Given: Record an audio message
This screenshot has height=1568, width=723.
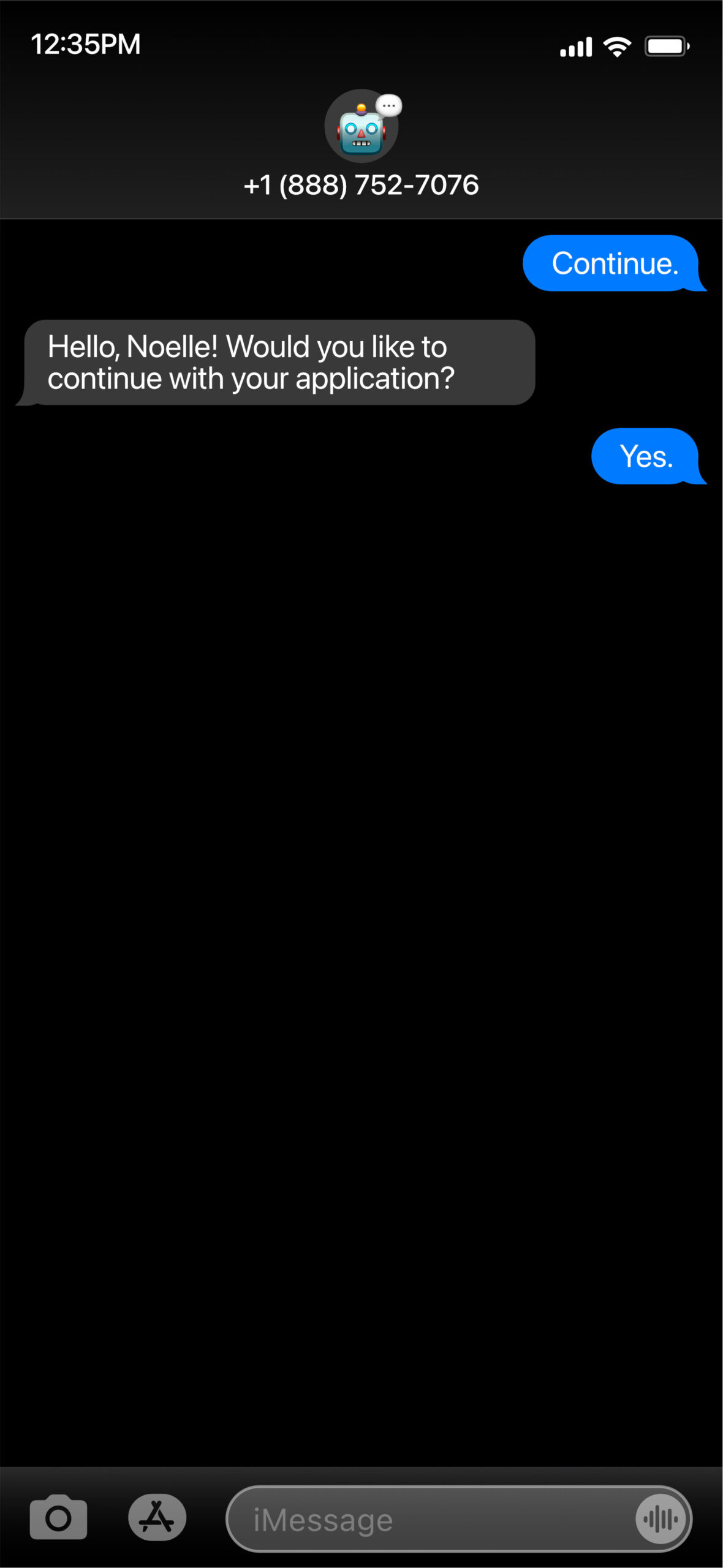Looking at the screenshot, I should pos(661,1519).
